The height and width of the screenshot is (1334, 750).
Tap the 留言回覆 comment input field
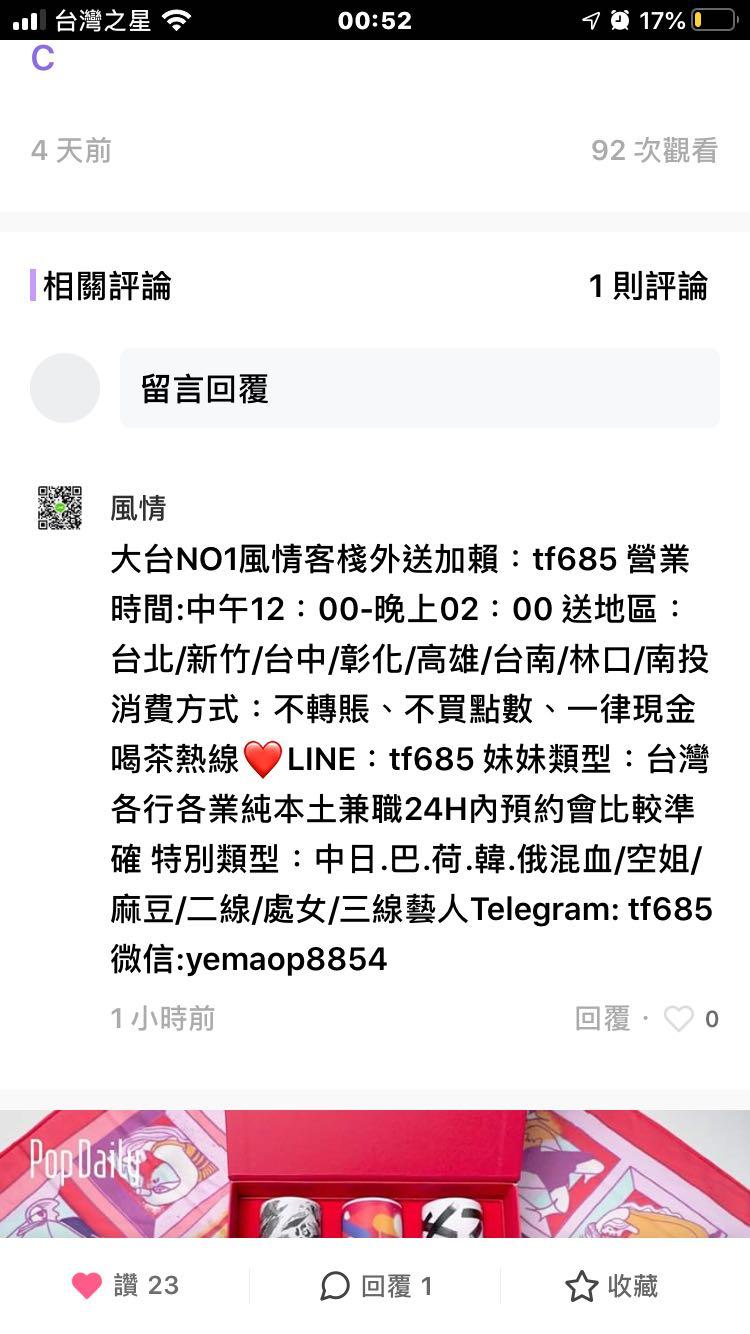pos(419,389)
